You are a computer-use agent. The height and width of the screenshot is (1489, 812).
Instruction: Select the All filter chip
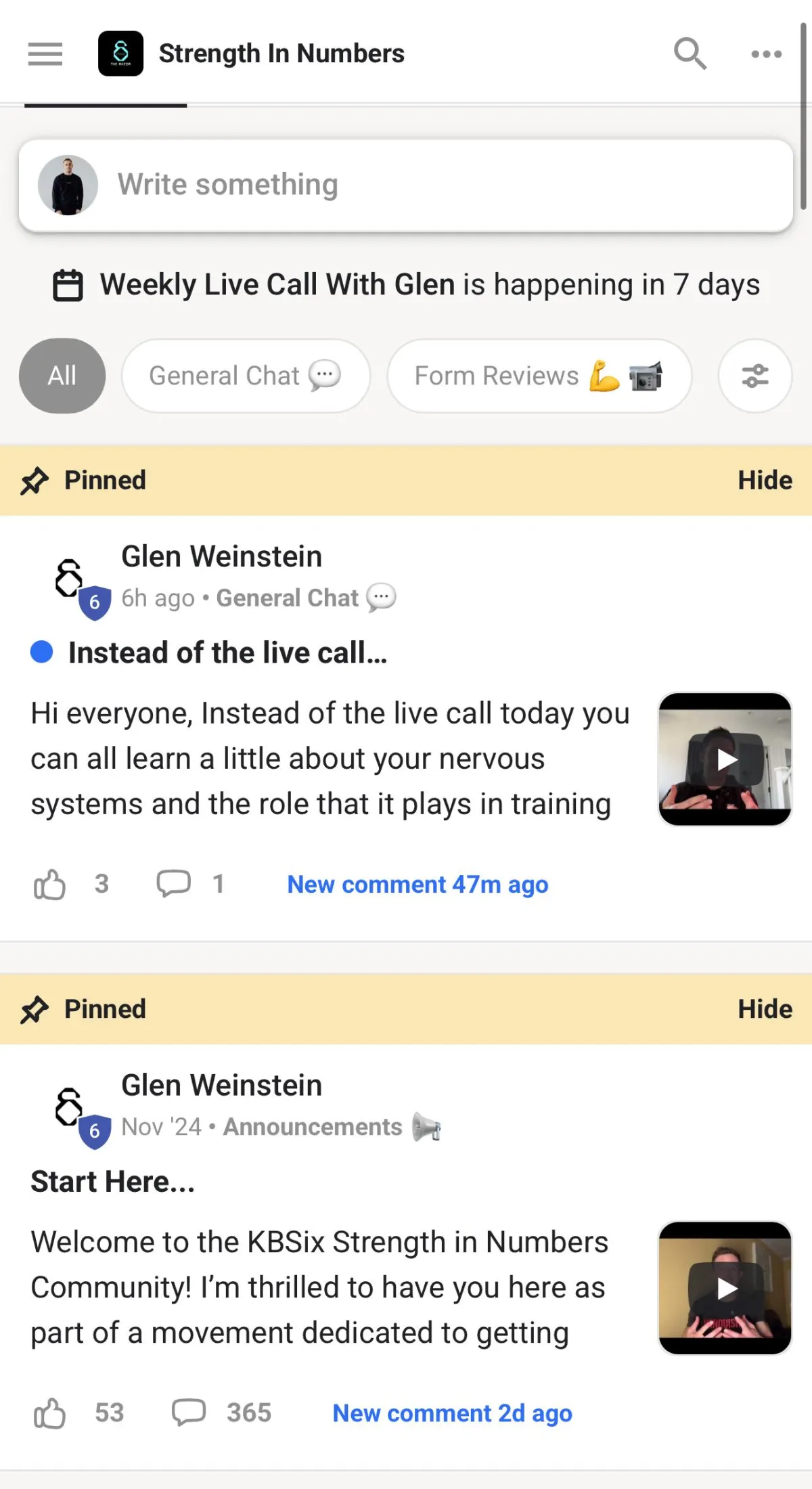(x=62, y=376)
